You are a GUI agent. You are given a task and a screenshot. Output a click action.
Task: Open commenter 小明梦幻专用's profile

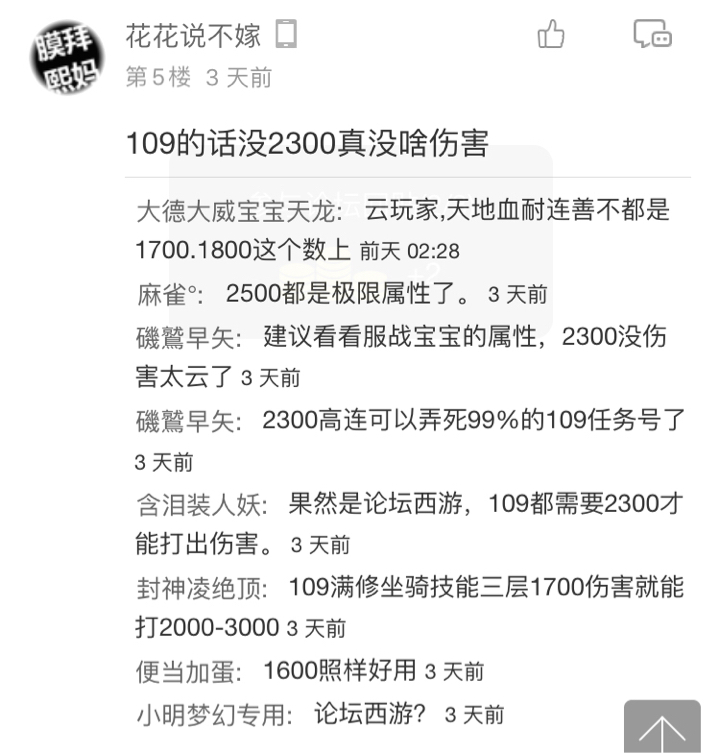[213, 715]
